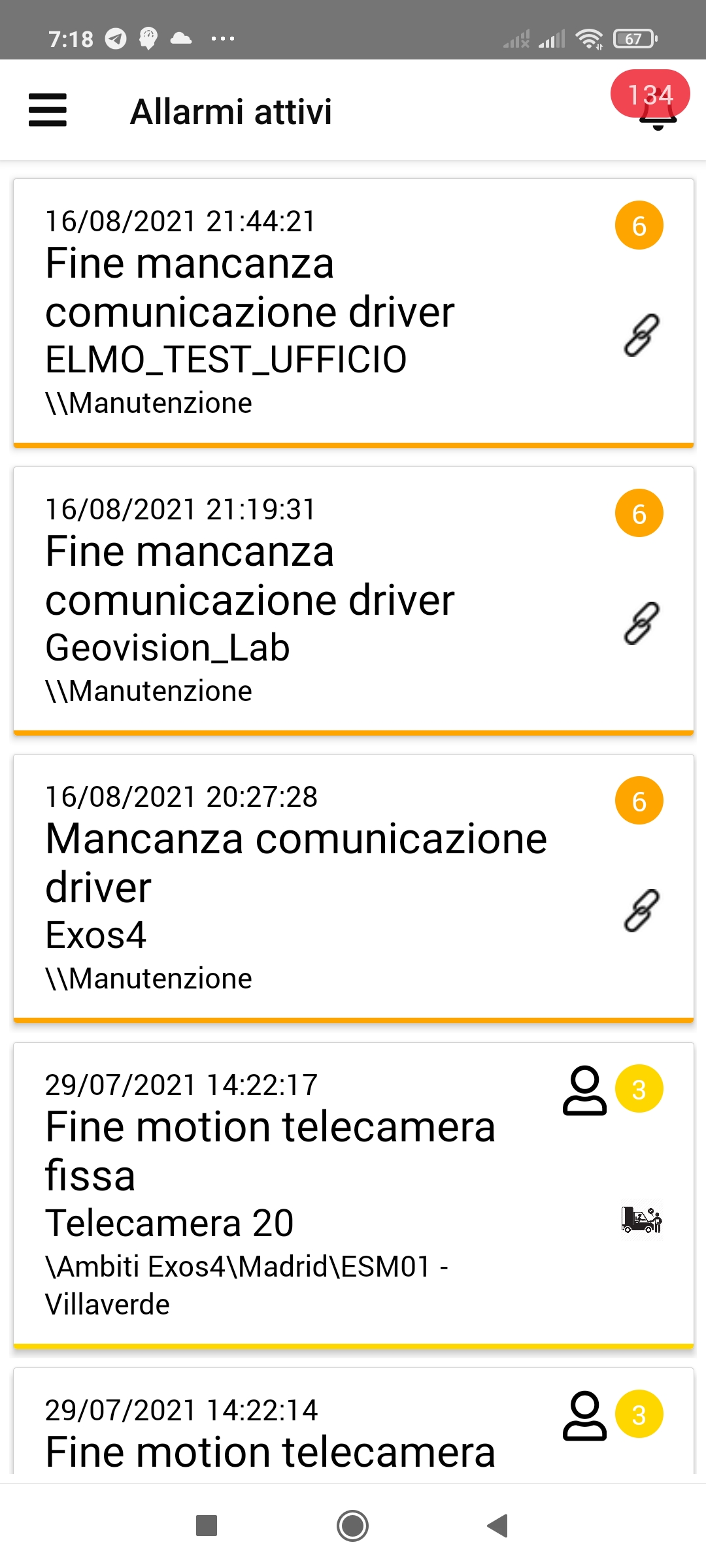Image resolution: width=706 pixels, height=1568 pixels.
Task: Open the Telecamera 20 motion alarm card
Action: 353,1196
